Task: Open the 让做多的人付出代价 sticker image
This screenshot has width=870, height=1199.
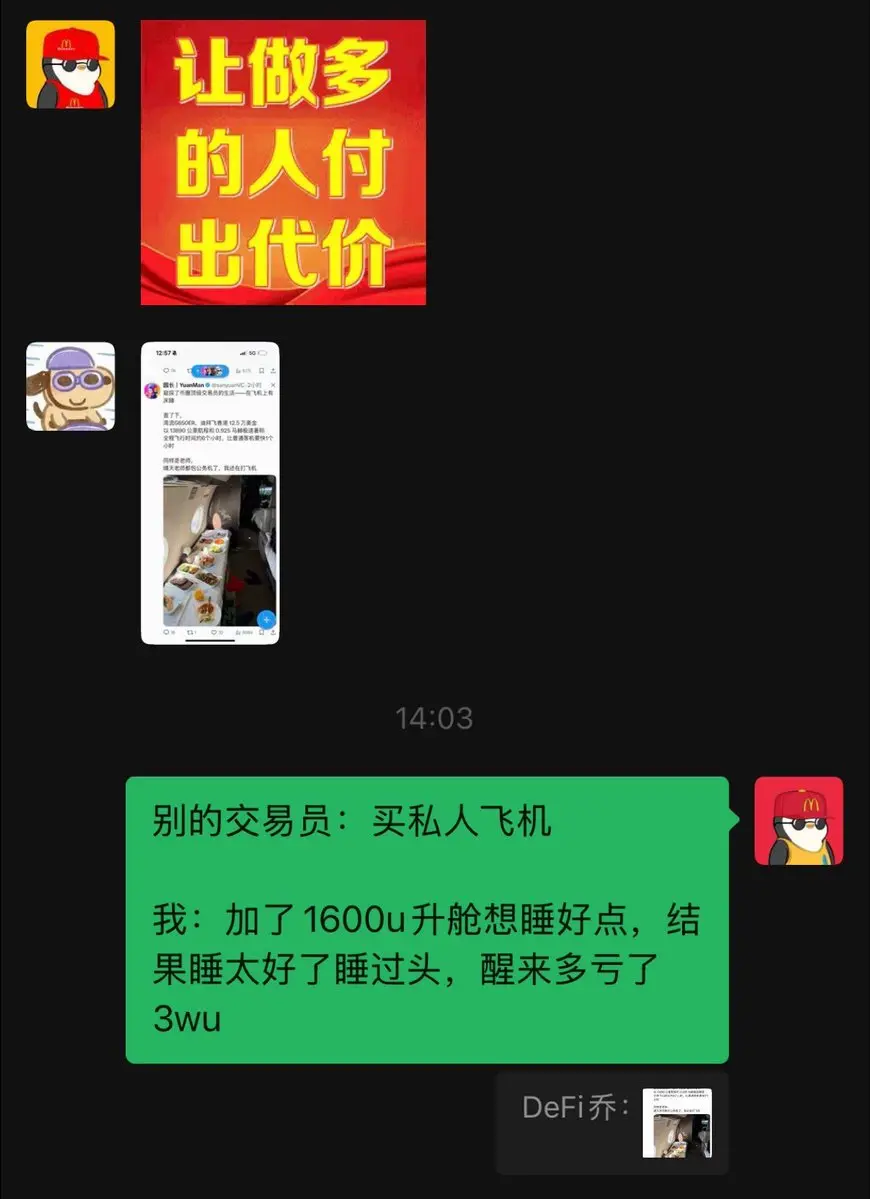Action: tap(283, 160)
